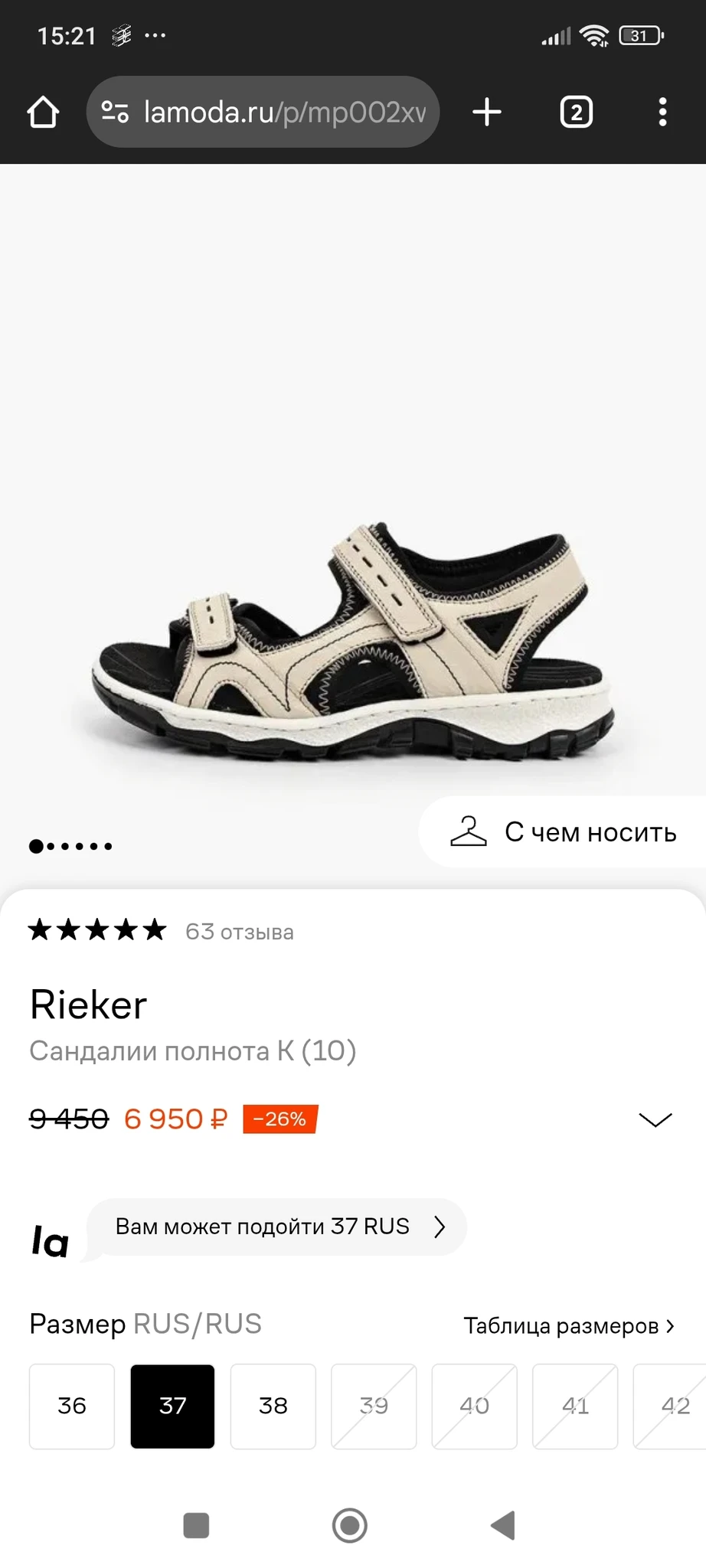Tap unavailable size 41
Screen dimensions: 706x1568
point(575,1406)
